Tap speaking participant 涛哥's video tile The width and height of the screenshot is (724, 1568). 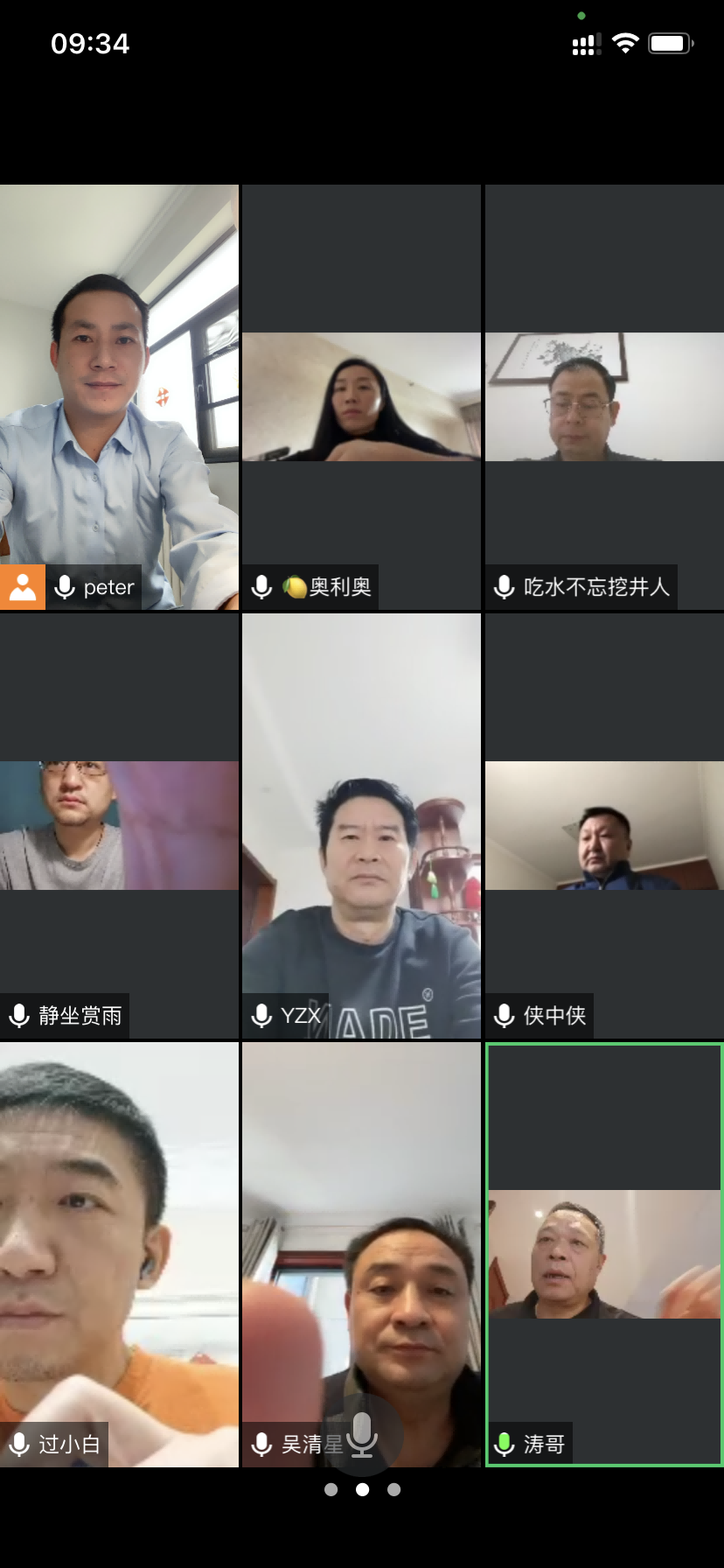tap(604, 1254)
